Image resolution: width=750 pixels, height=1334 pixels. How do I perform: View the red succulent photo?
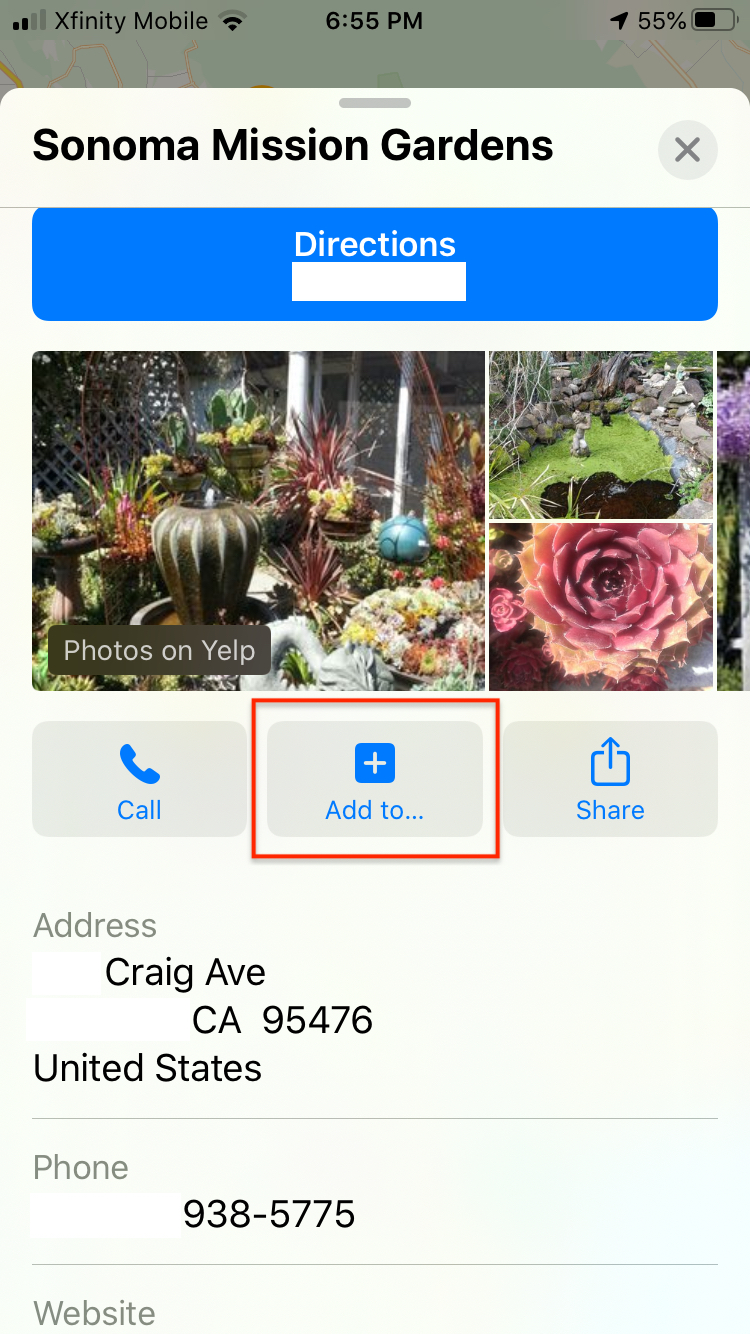pyautogui.click(x=601, y=607)
